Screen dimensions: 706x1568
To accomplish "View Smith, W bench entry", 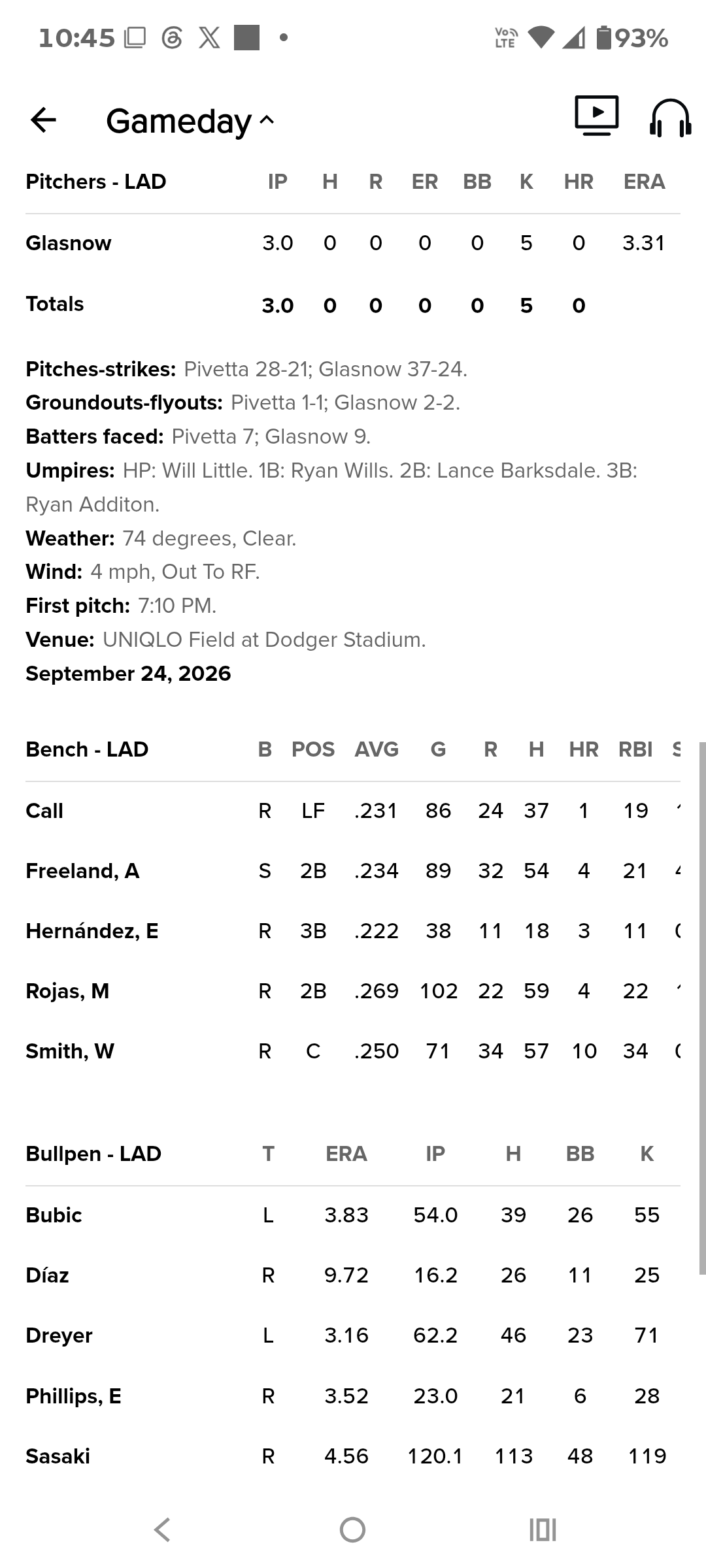I will pyautogui.click(x=353, y=1051).
